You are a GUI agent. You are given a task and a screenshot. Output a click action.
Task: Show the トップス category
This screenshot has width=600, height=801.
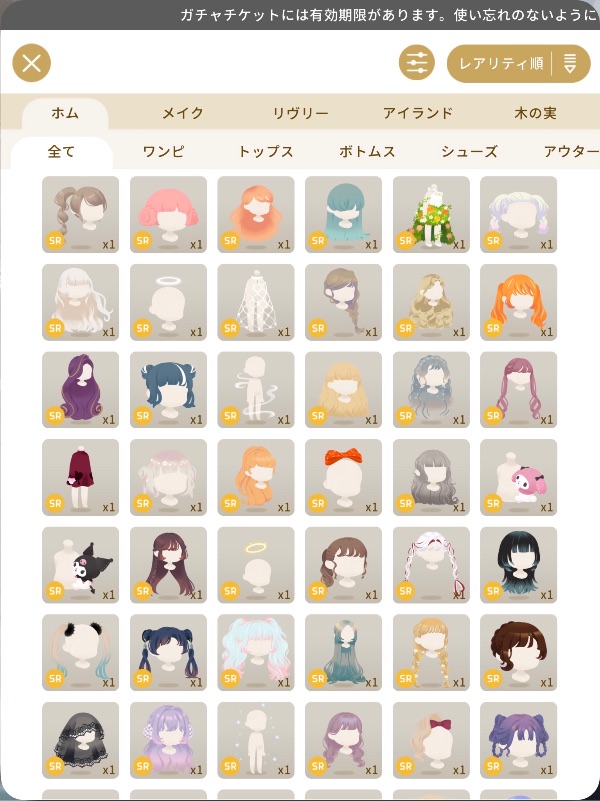[x=265, y=152]
